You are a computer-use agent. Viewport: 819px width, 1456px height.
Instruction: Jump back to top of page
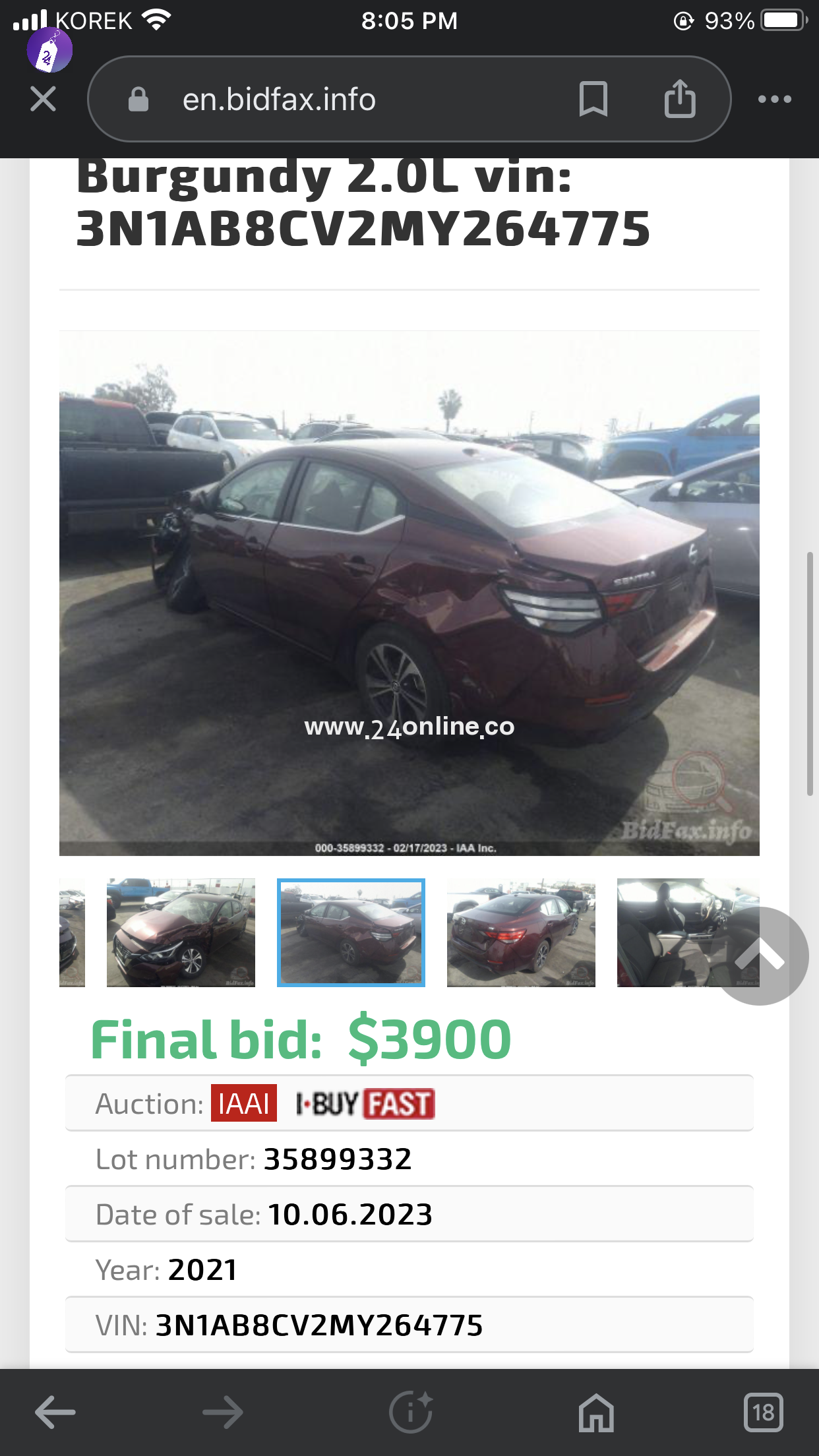(x=760, y=956)
